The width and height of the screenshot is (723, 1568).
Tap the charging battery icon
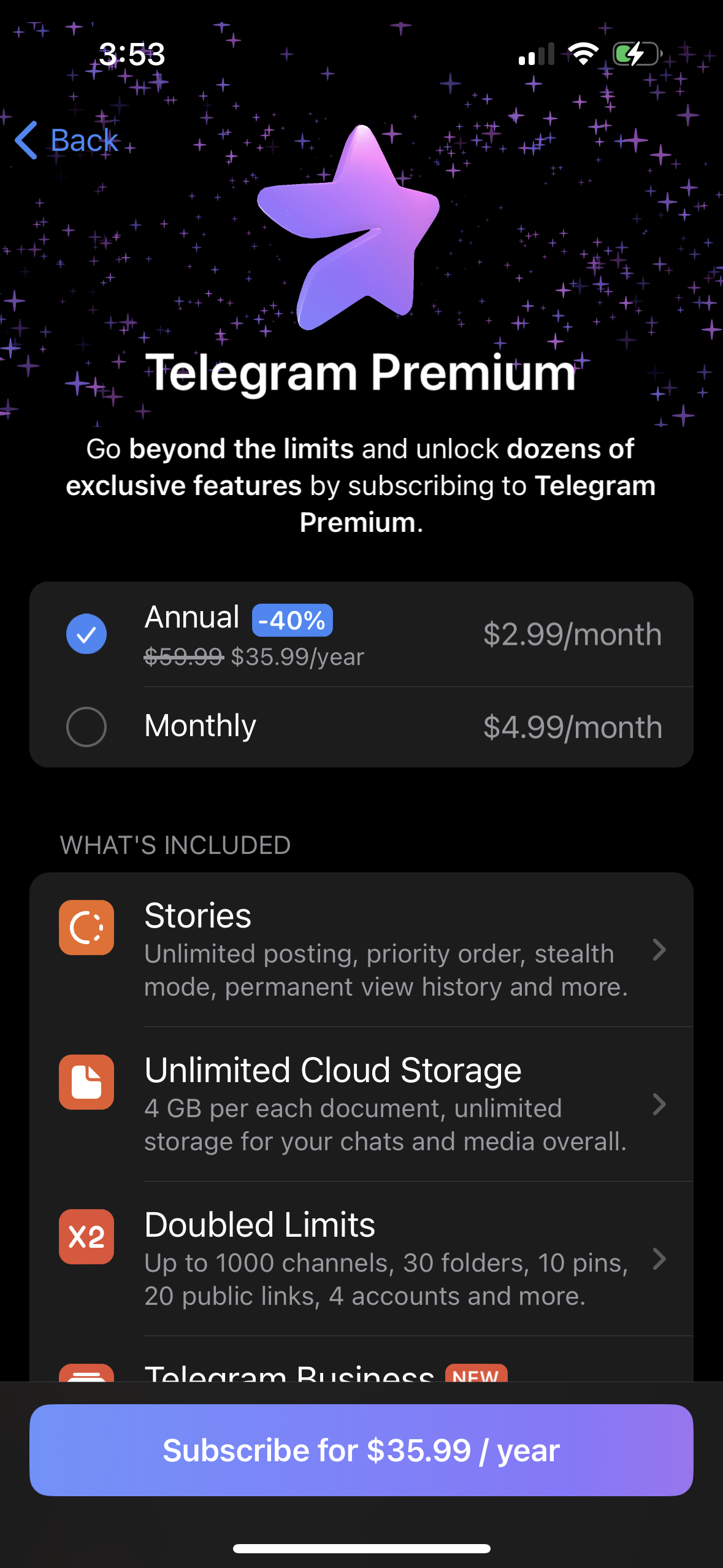coord(636,54)
